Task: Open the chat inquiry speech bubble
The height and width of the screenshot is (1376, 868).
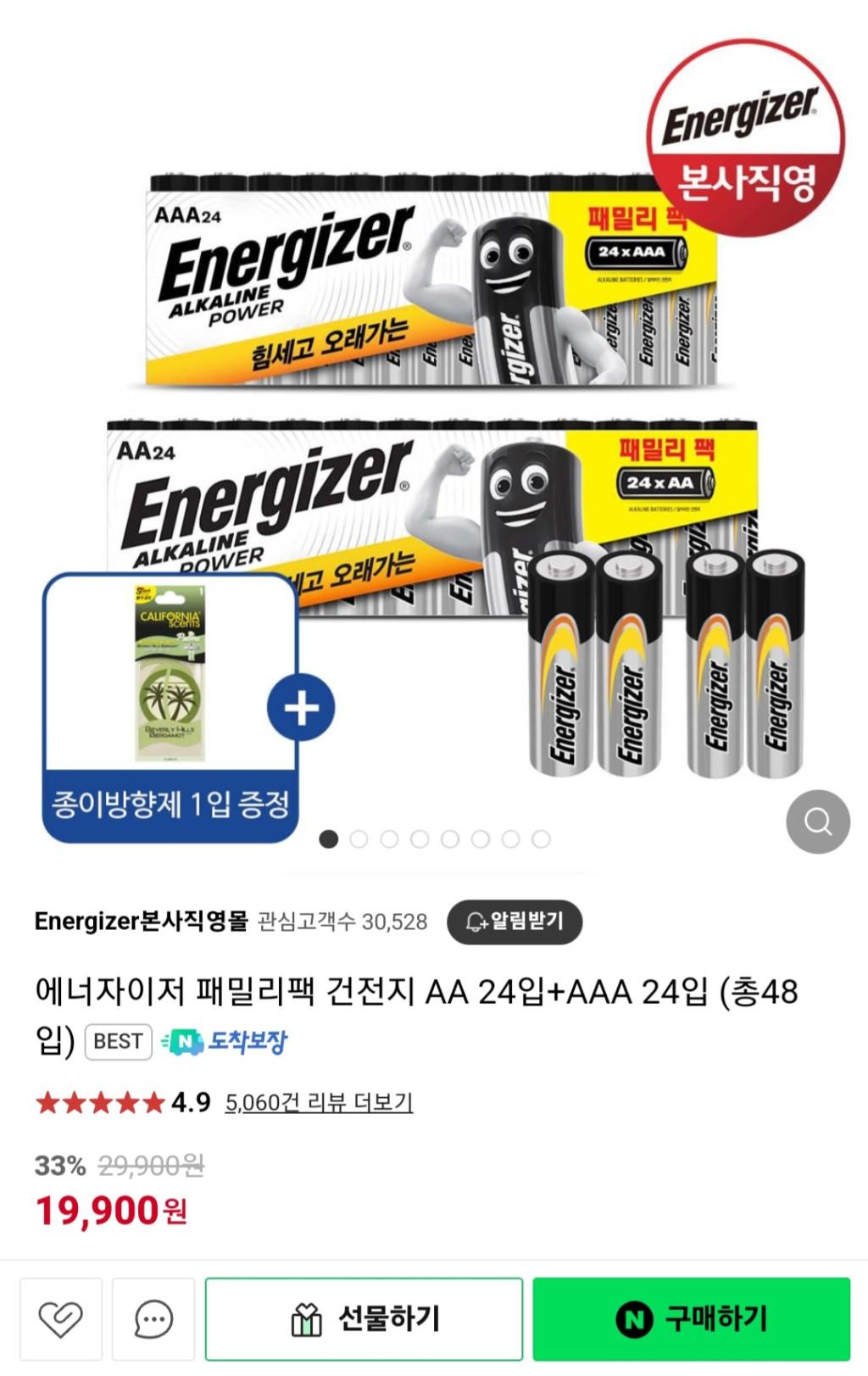Action: point(153,1319)
